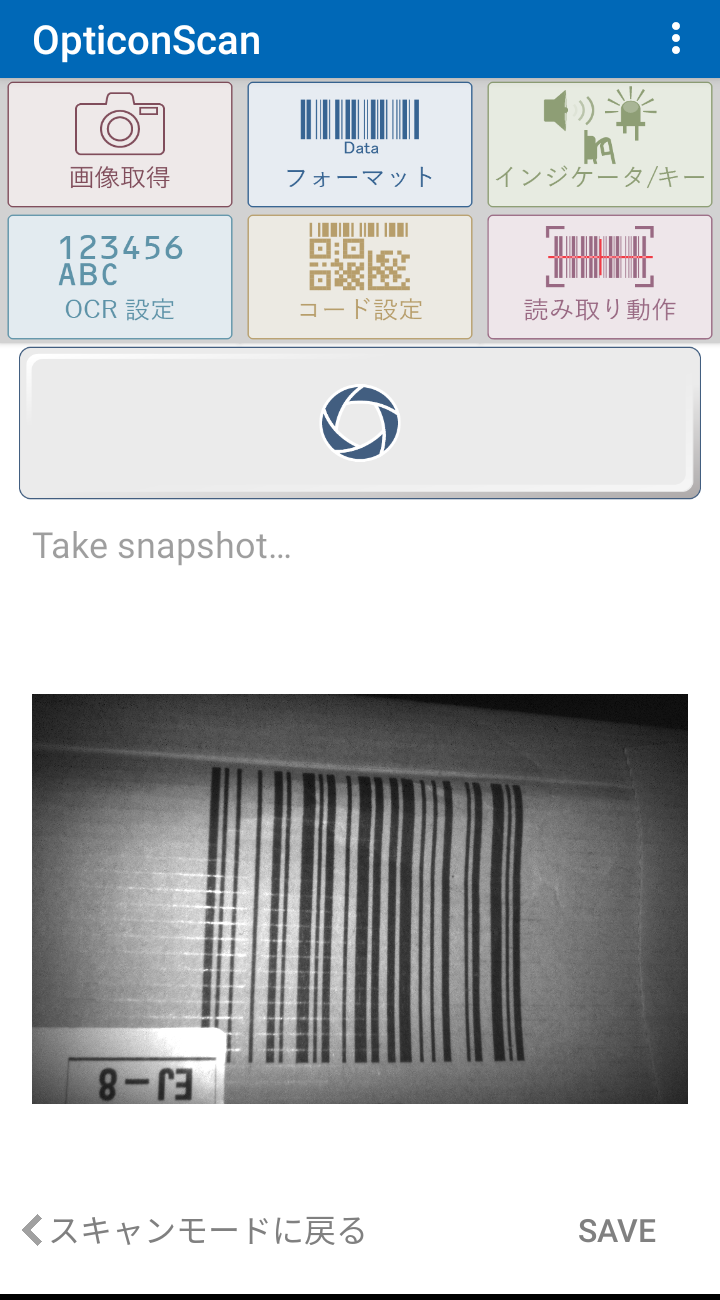Viewport: 720px width, 1300px height.
Task: Open the overflow menu in the app bar
Action: pyautogui.click(x=676, y=39)
